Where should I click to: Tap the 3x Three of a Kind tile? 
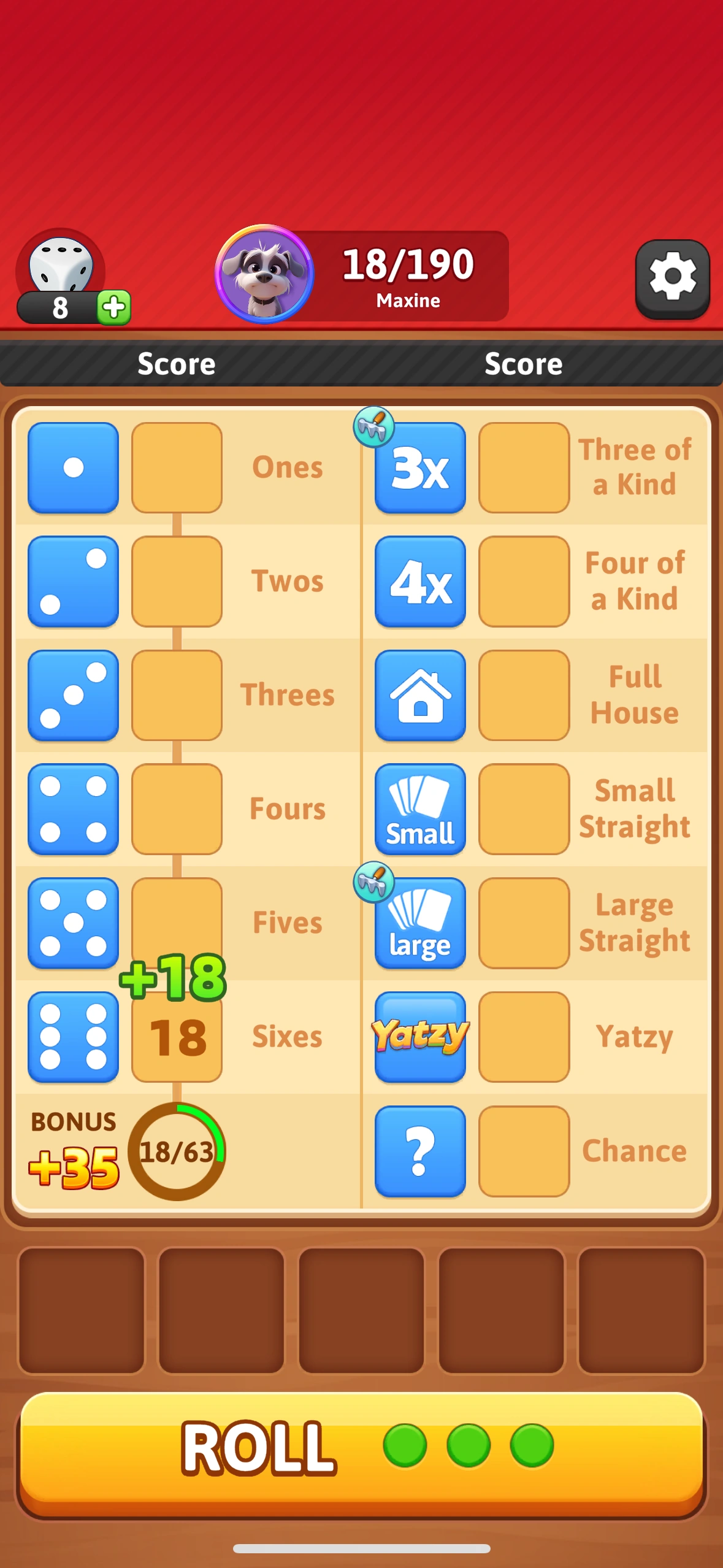[420, 467]
